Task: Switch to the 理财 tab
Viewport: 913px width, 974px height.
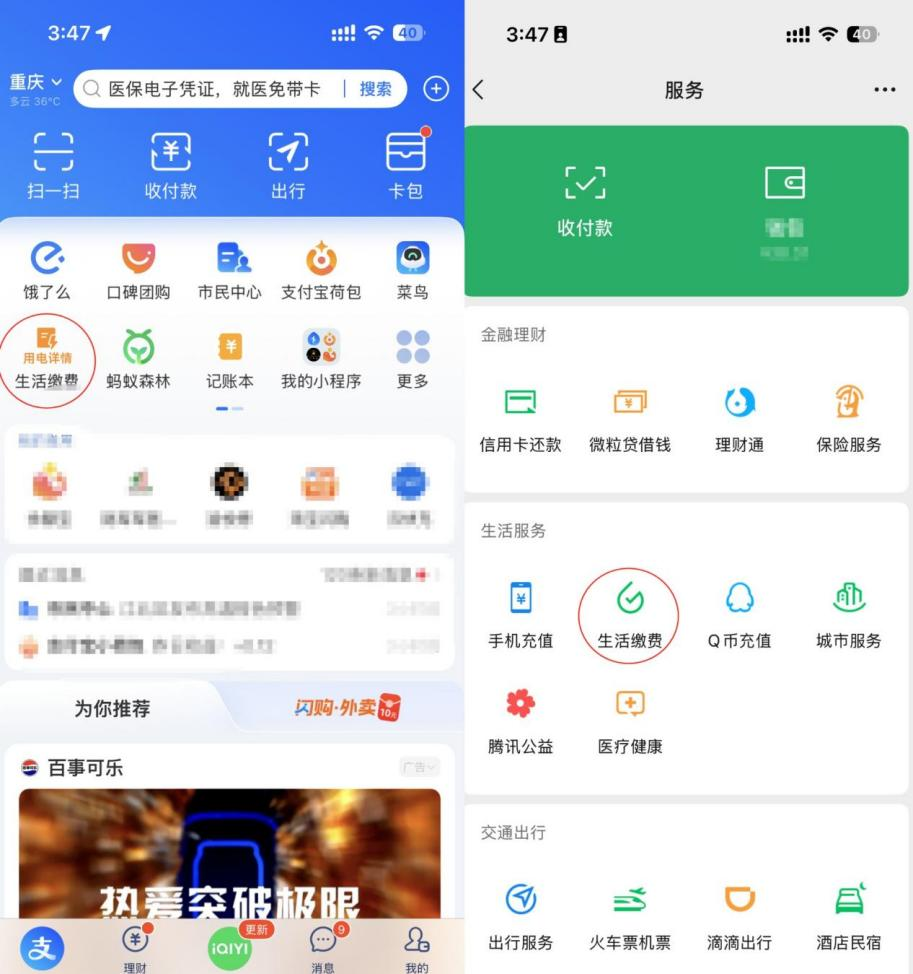Action: click(x=136, y=948)
